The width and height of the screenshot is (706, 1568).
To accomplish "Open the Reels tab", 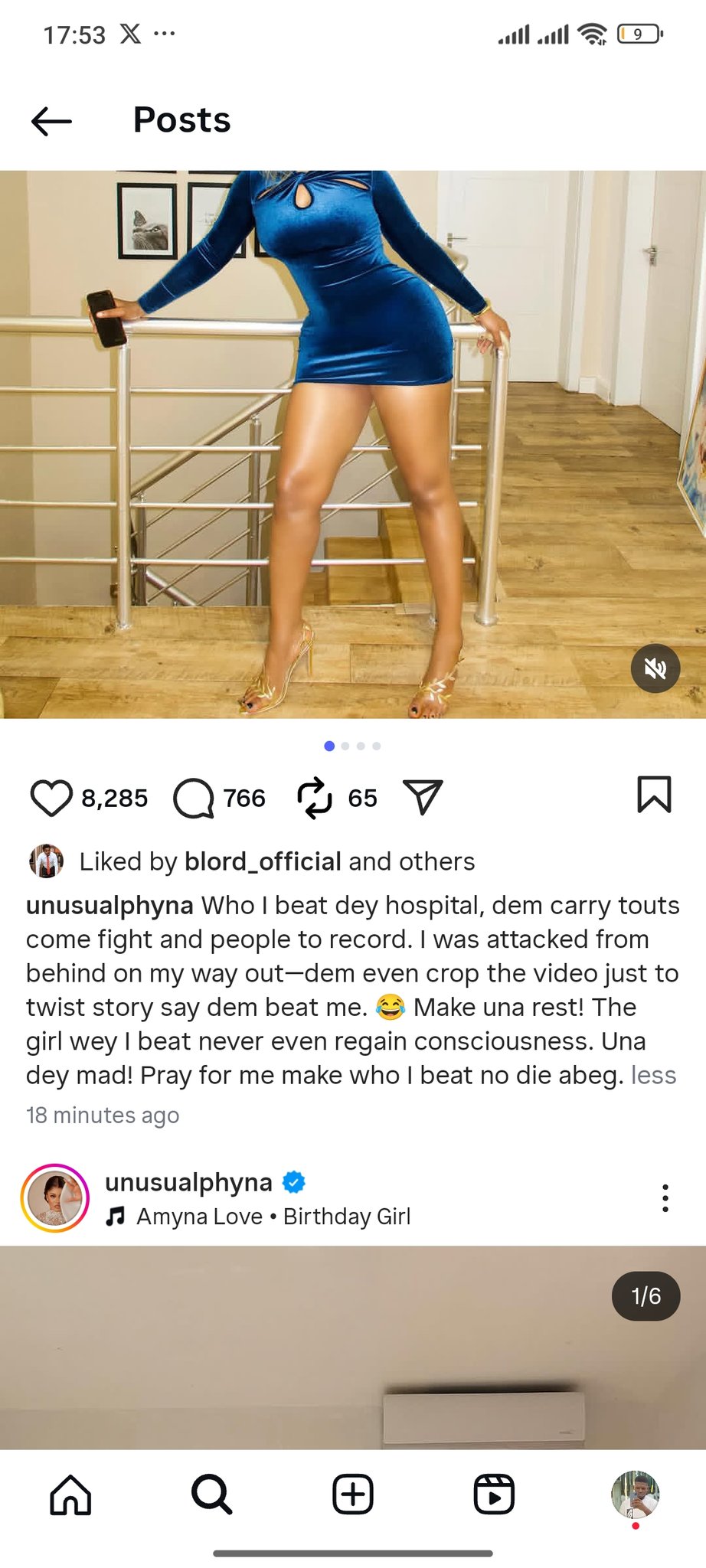I will pyautogui.click(x=494, y=1494).
